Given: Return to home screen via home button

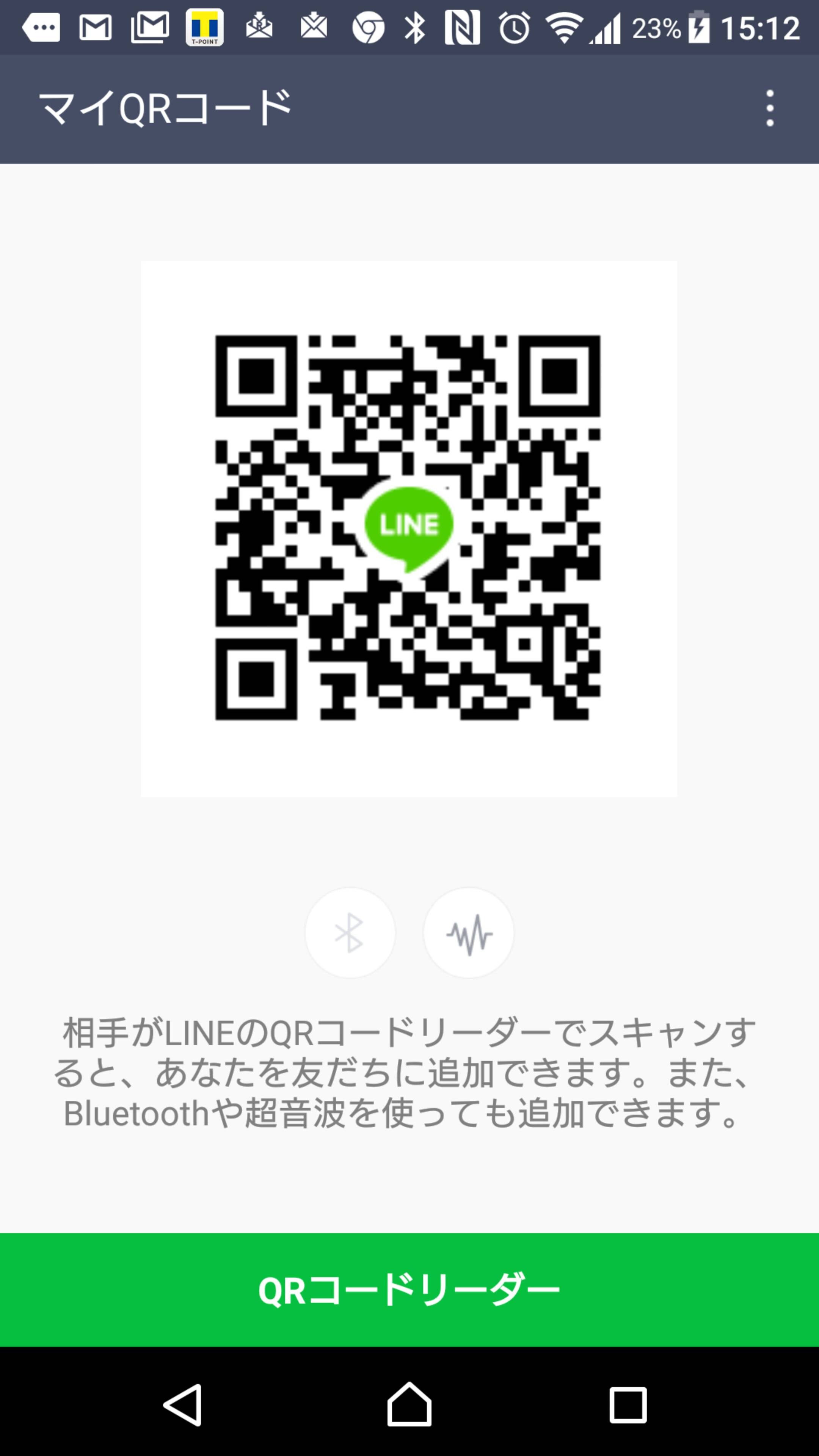Looking at the screenshot, I should (409, 1404).
